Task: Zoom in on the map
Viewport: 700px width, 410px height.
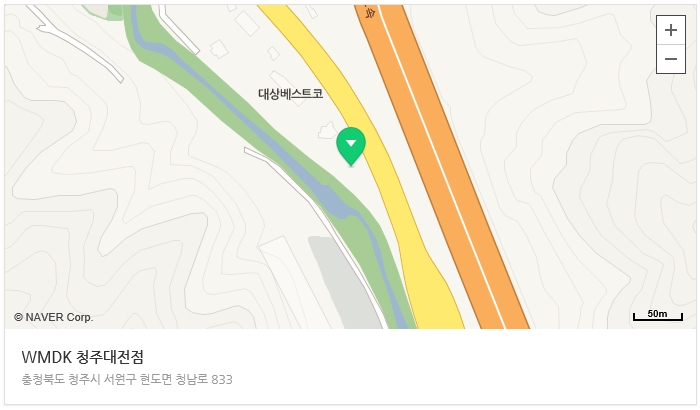Action: [670, 30]
